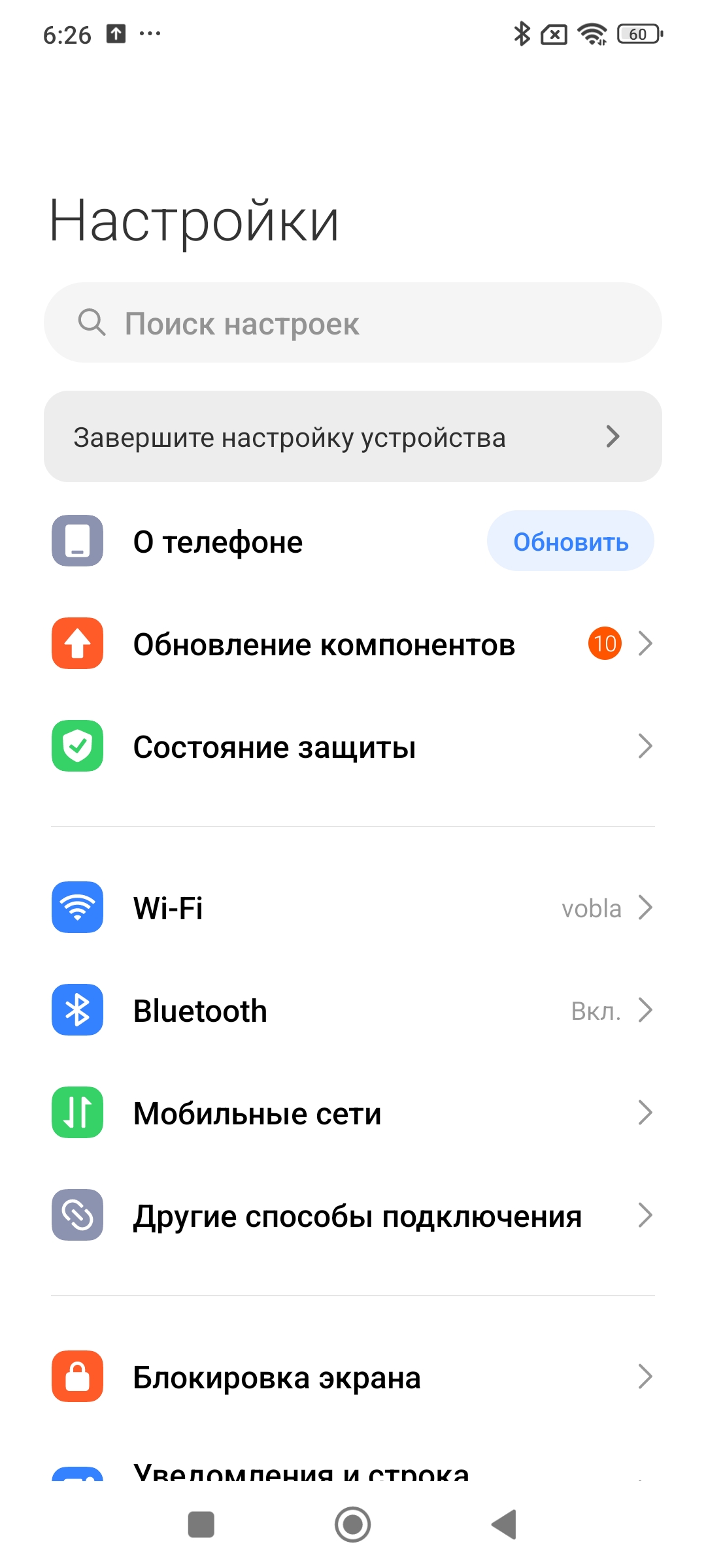Go to the home screen
The width and height of the screenshot is (706, 1568).
(353, 1524)
